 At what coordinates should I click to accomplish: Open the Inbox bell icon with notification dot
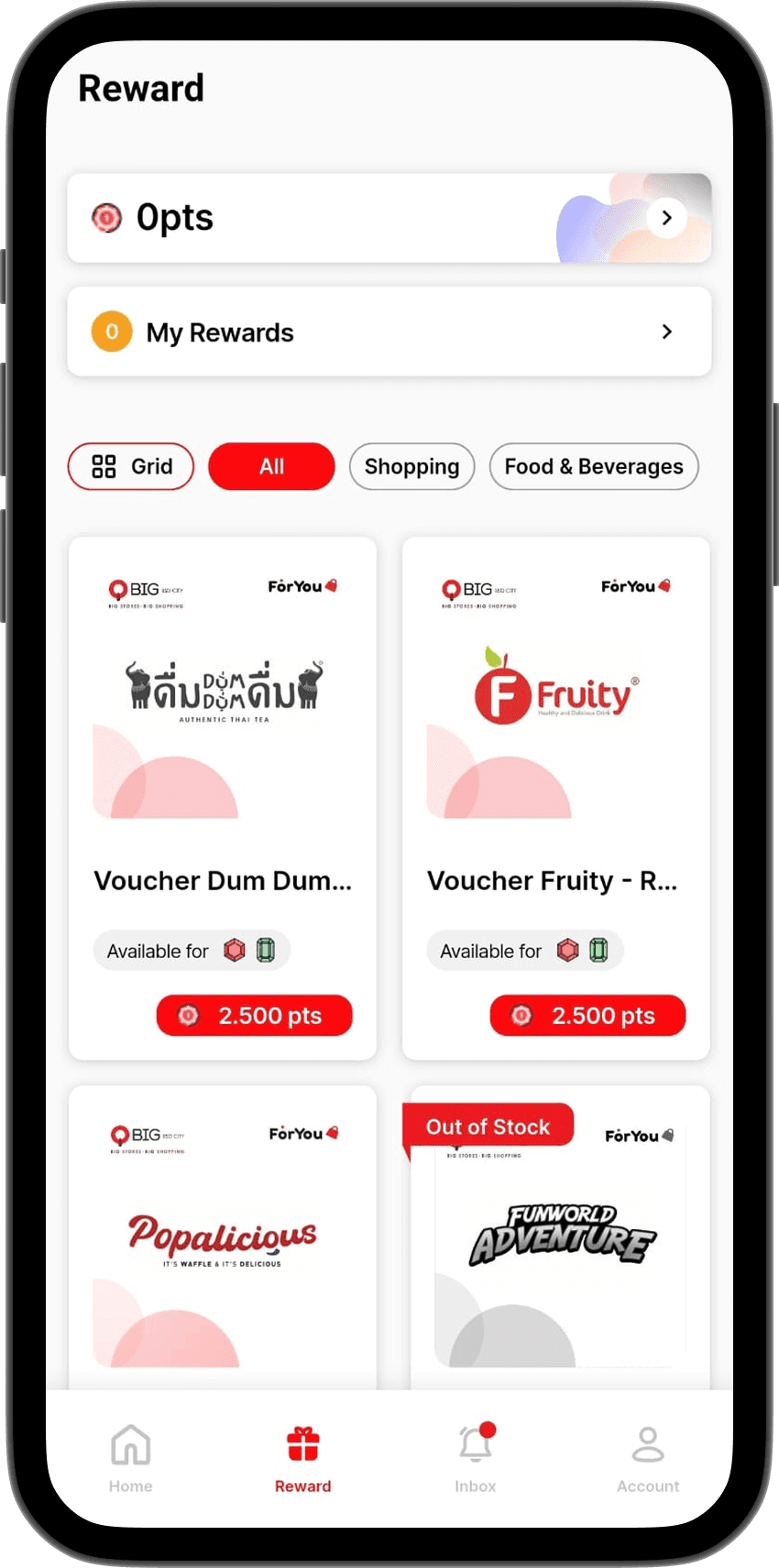[x=475, y=1444]
